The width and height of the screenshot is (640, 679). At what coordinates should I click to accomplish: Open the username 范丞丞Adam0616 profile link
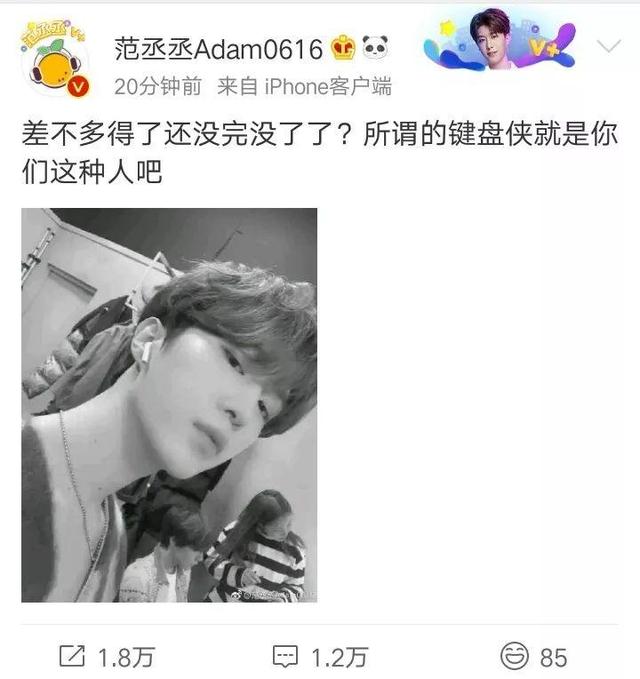coord(219,46)
